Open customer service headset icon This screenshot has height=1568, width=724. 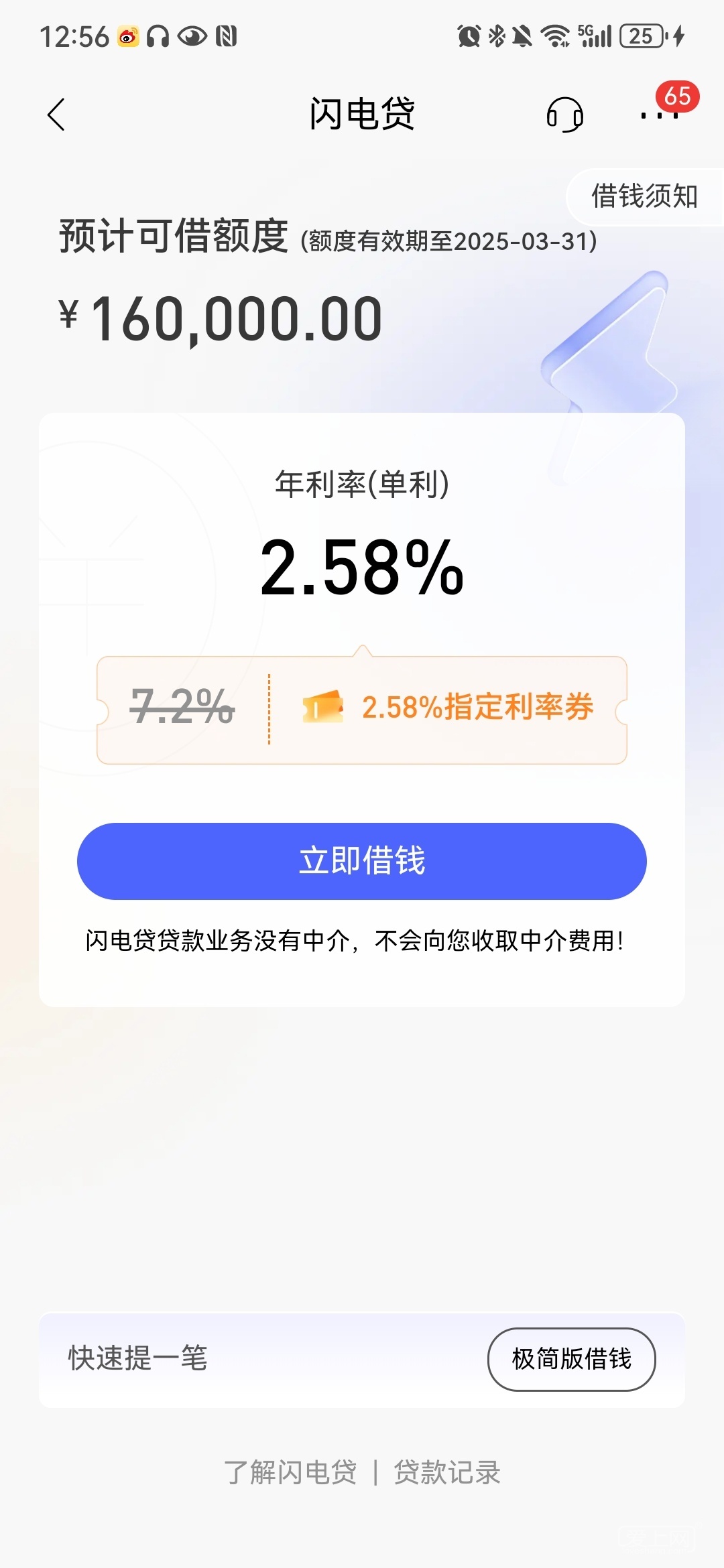tap(564, 115)
